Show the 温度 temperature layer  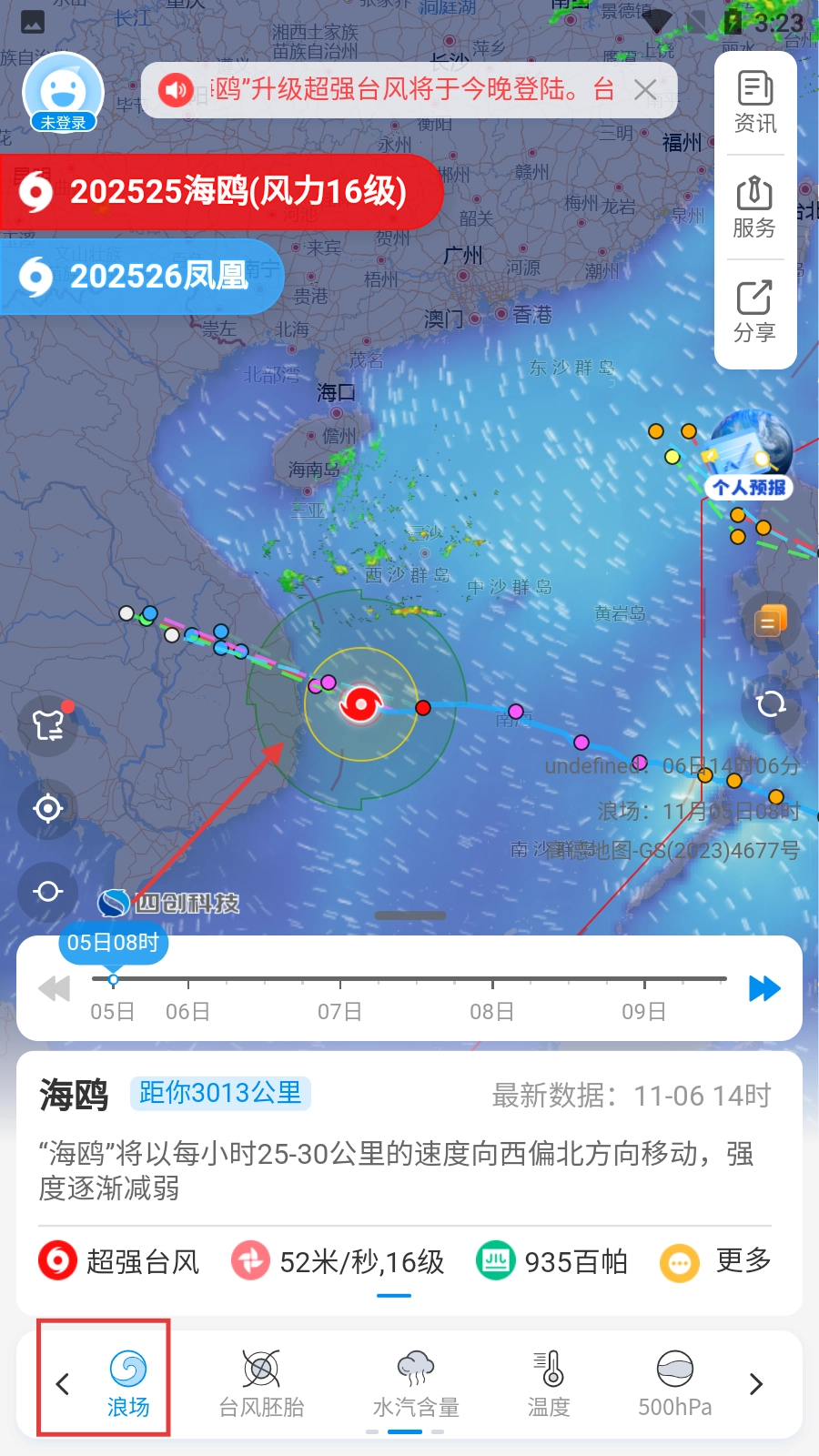click(x=549, y=1383)
